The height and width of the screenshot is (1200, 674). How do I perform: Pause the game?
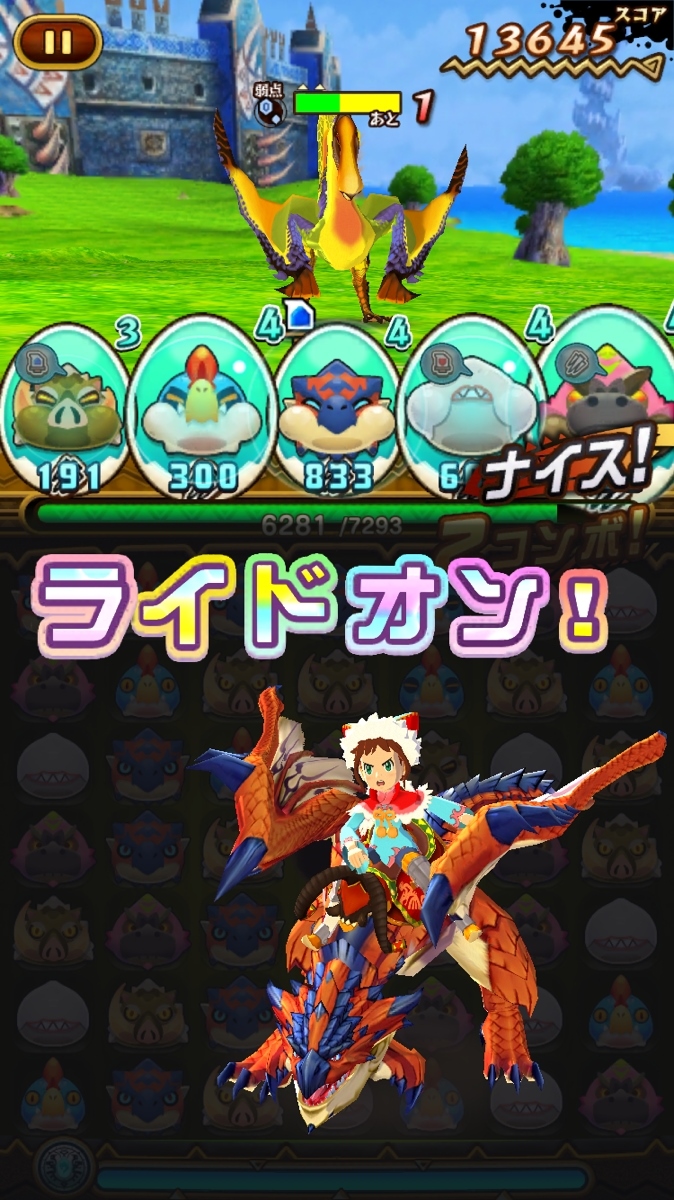57,41
